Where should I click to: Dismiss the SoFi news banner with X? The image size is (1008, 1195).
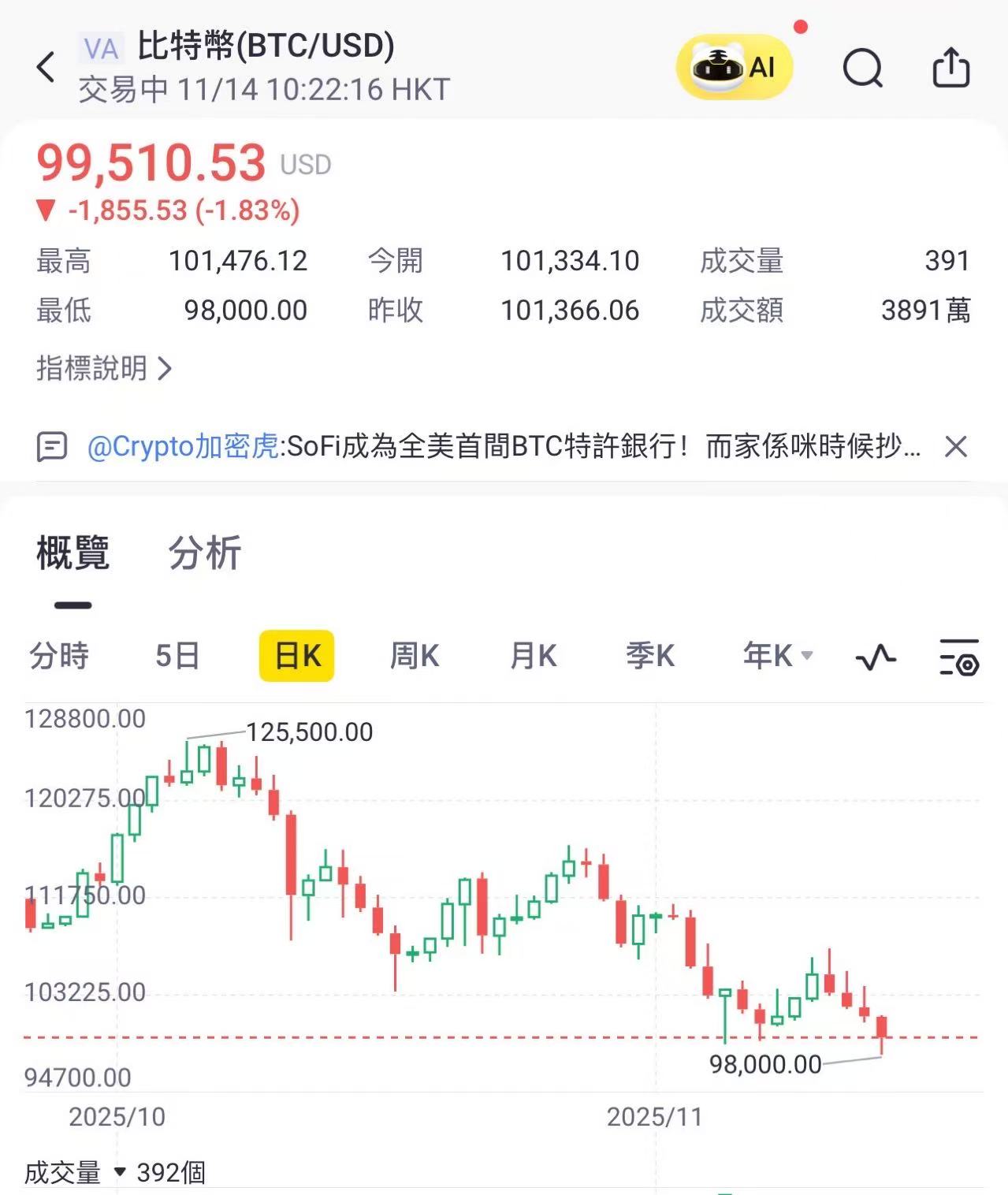pos(955,446)
